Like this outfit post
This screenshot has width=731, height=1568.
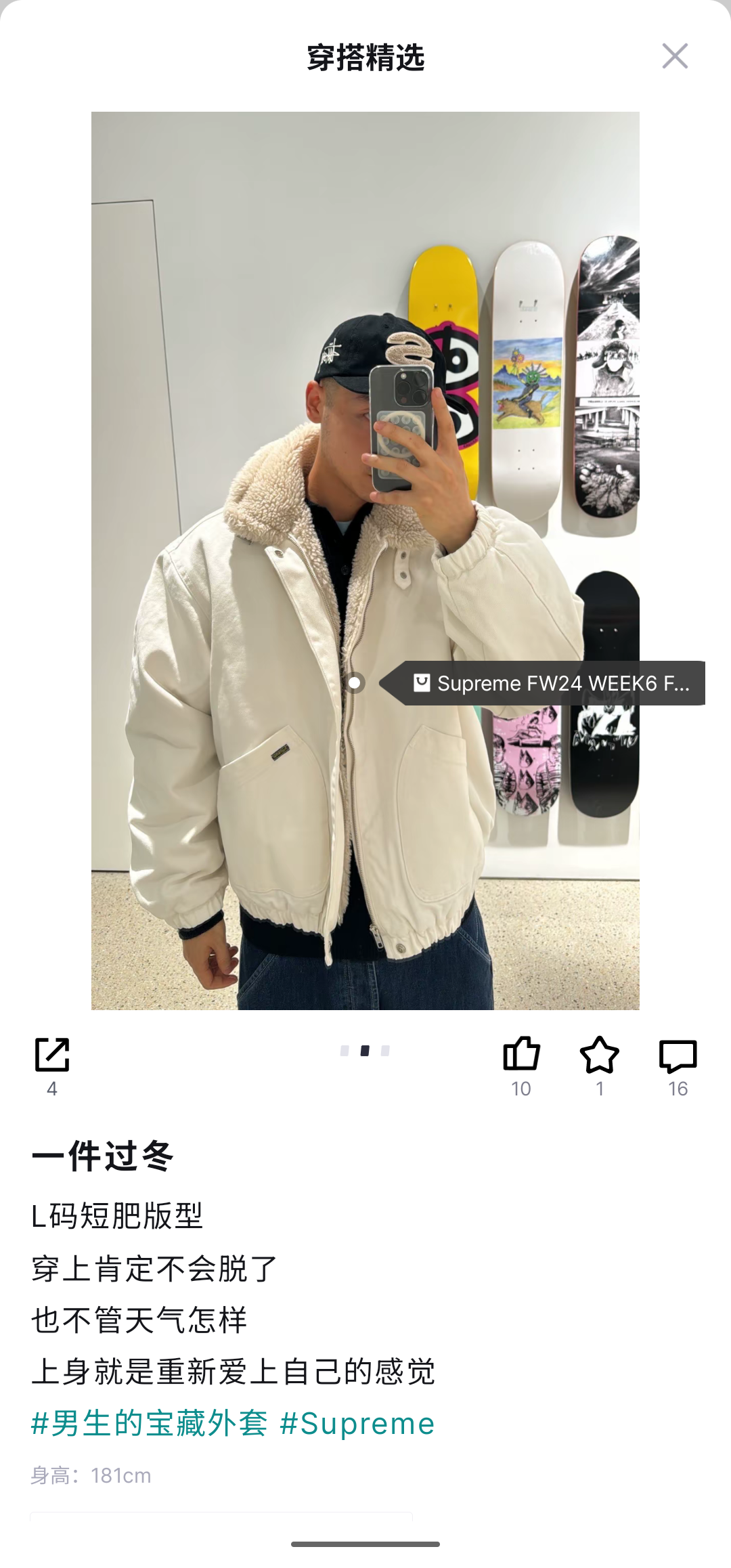[x=521, y=1055]
